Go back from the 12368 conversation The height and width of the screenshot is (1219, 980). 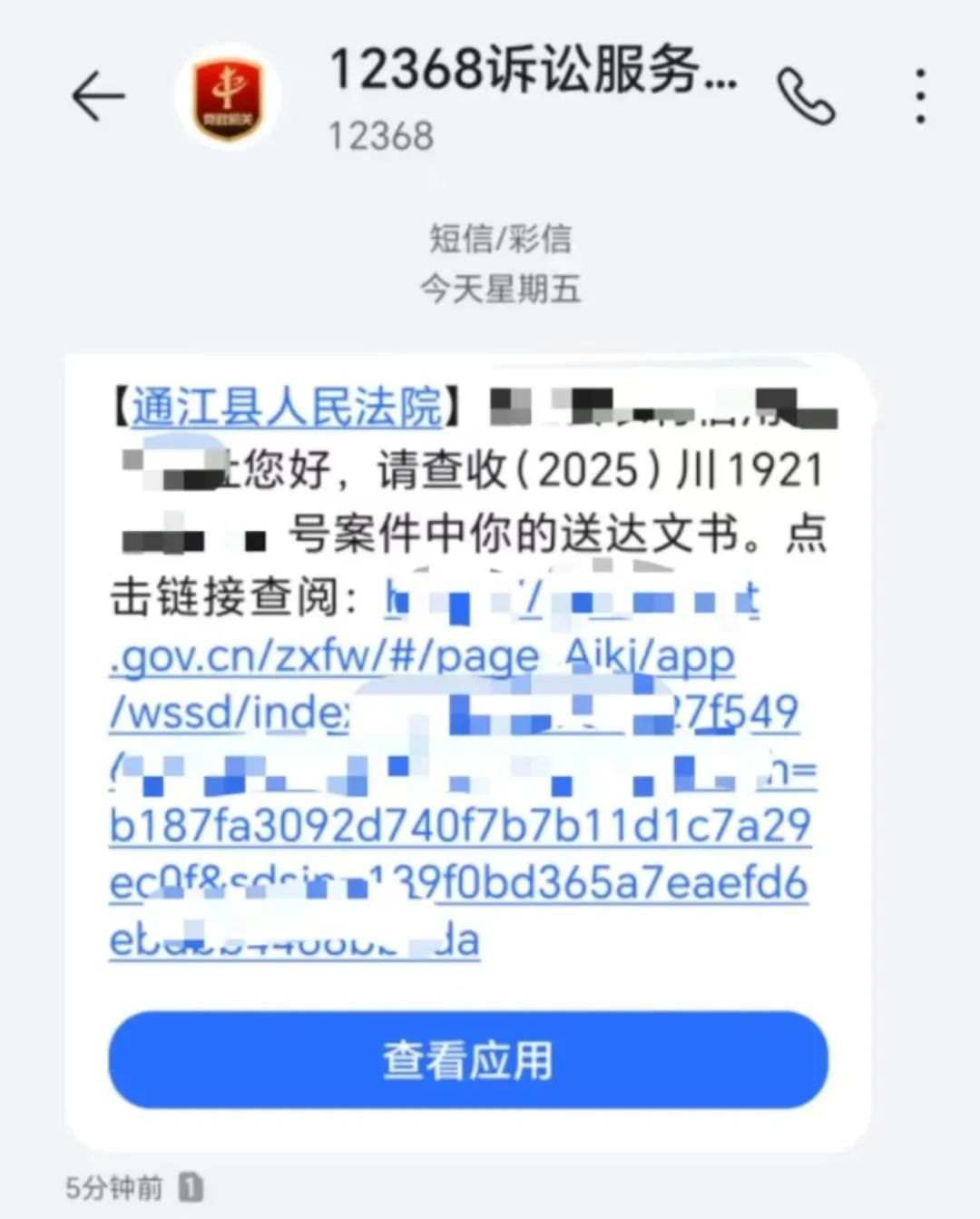tap(98, 96)
